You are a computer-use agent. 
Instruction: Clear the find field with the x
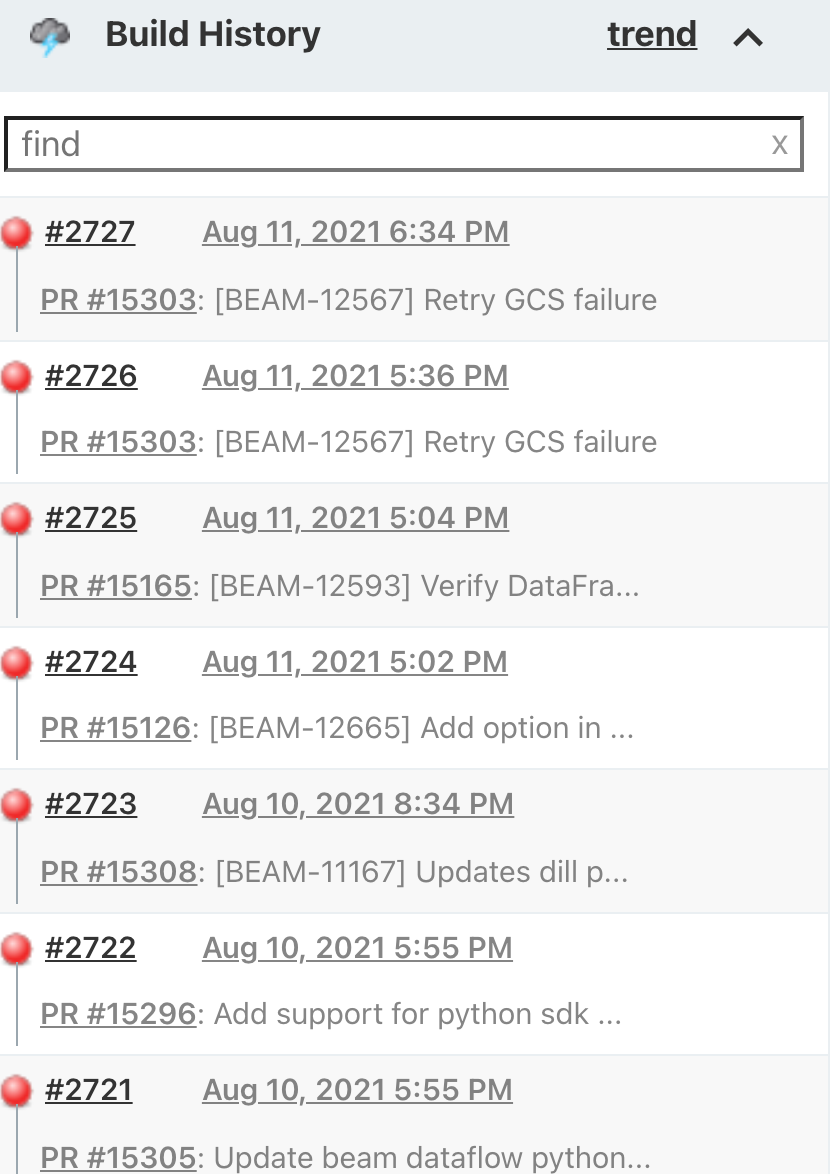pos(780,145)
